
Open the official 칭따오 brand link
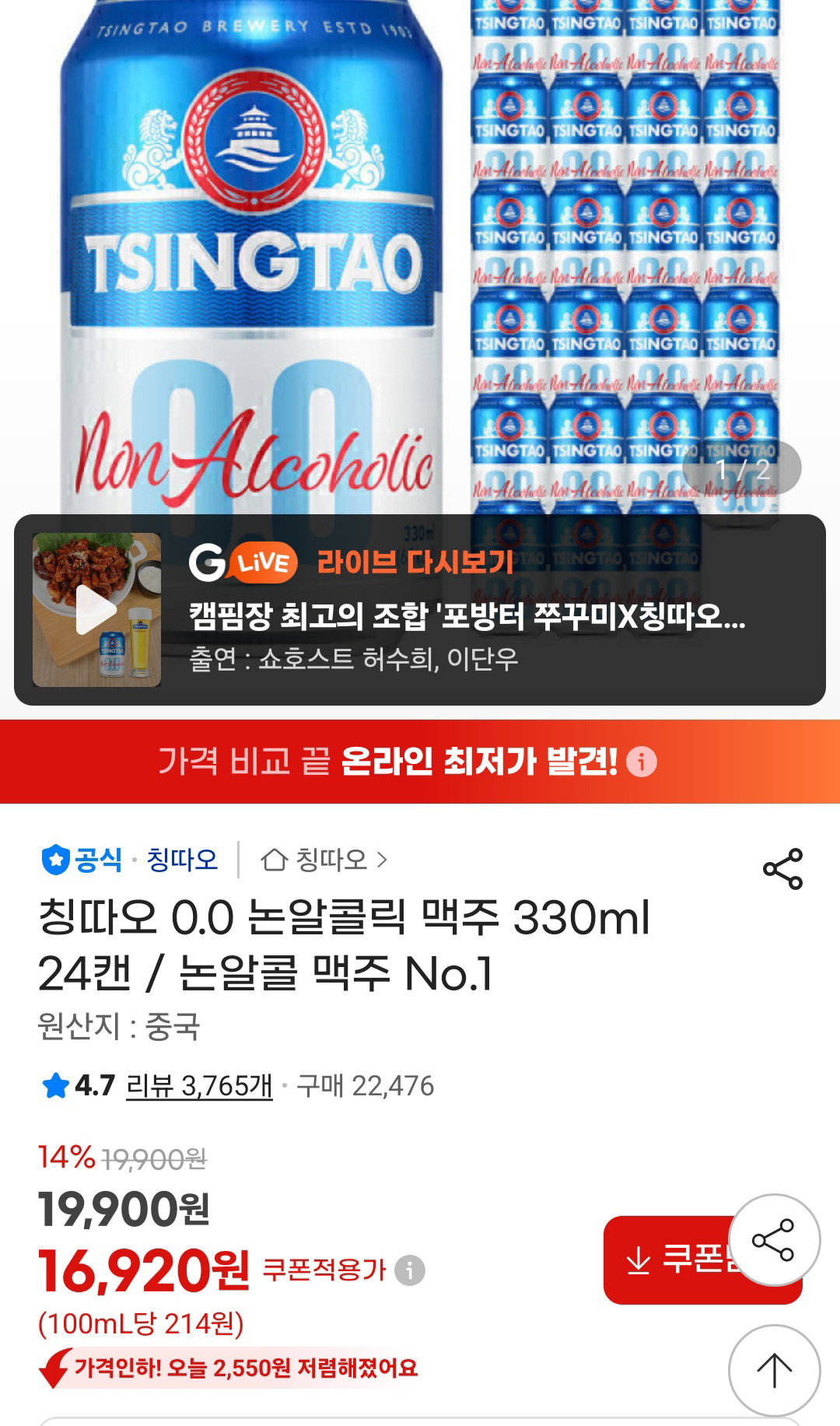point(129,860)
